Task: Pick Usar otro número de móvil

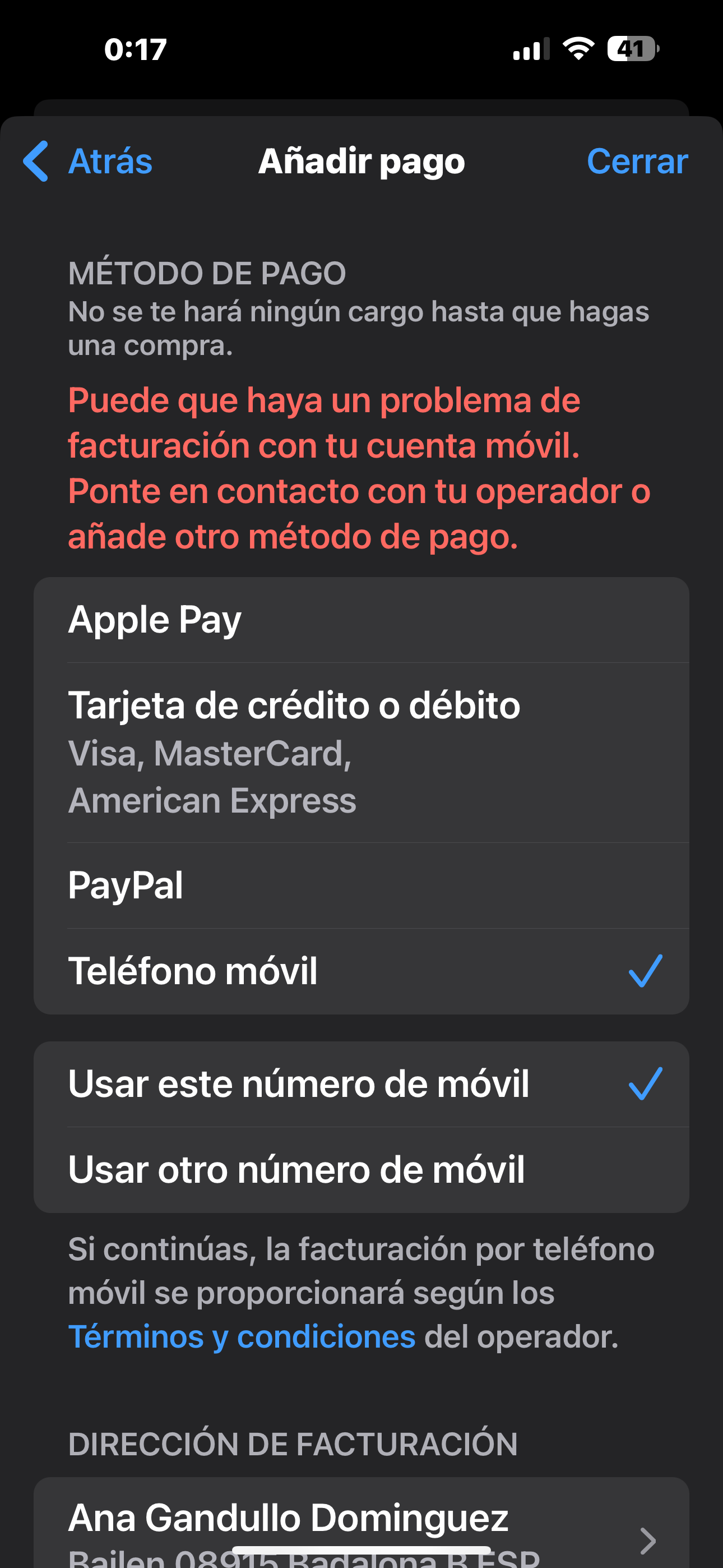Action: [360, 1169]
